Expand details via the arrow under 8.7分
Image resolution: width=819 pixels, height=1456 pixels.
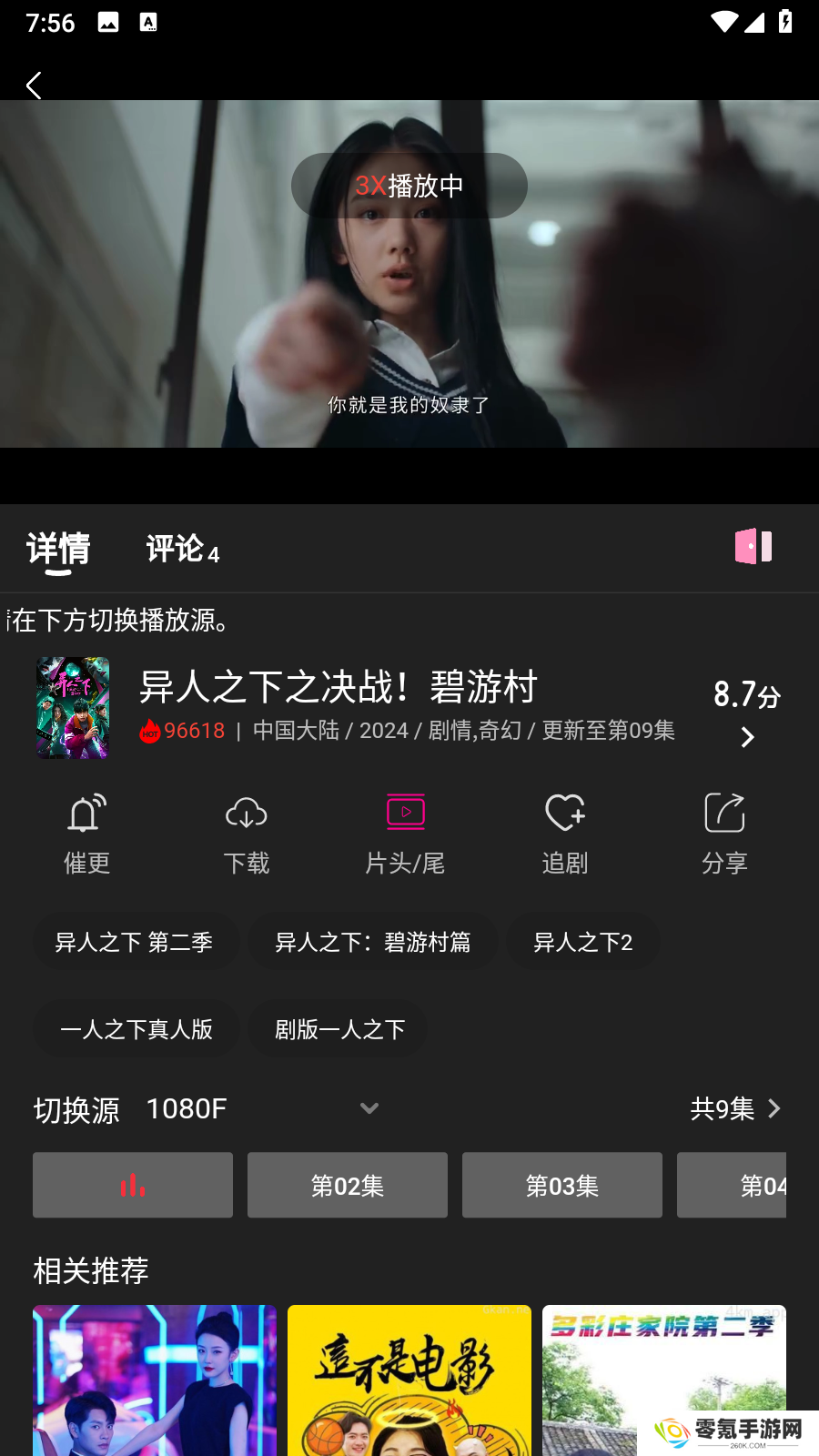pyautogui.click(x=747, y=737)
